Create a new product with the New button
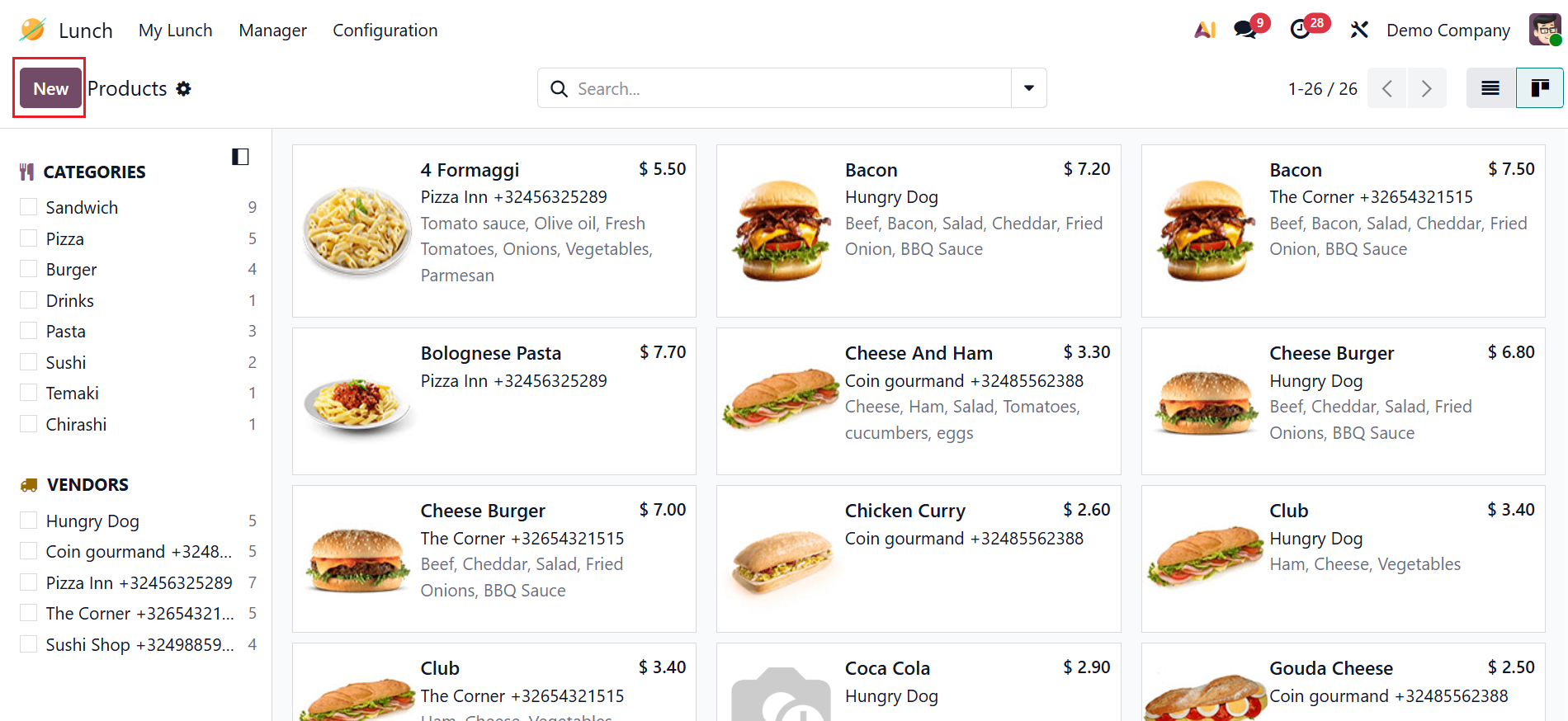The height and width of the screenshot is (721, 1568). click(x=50, y=88)
